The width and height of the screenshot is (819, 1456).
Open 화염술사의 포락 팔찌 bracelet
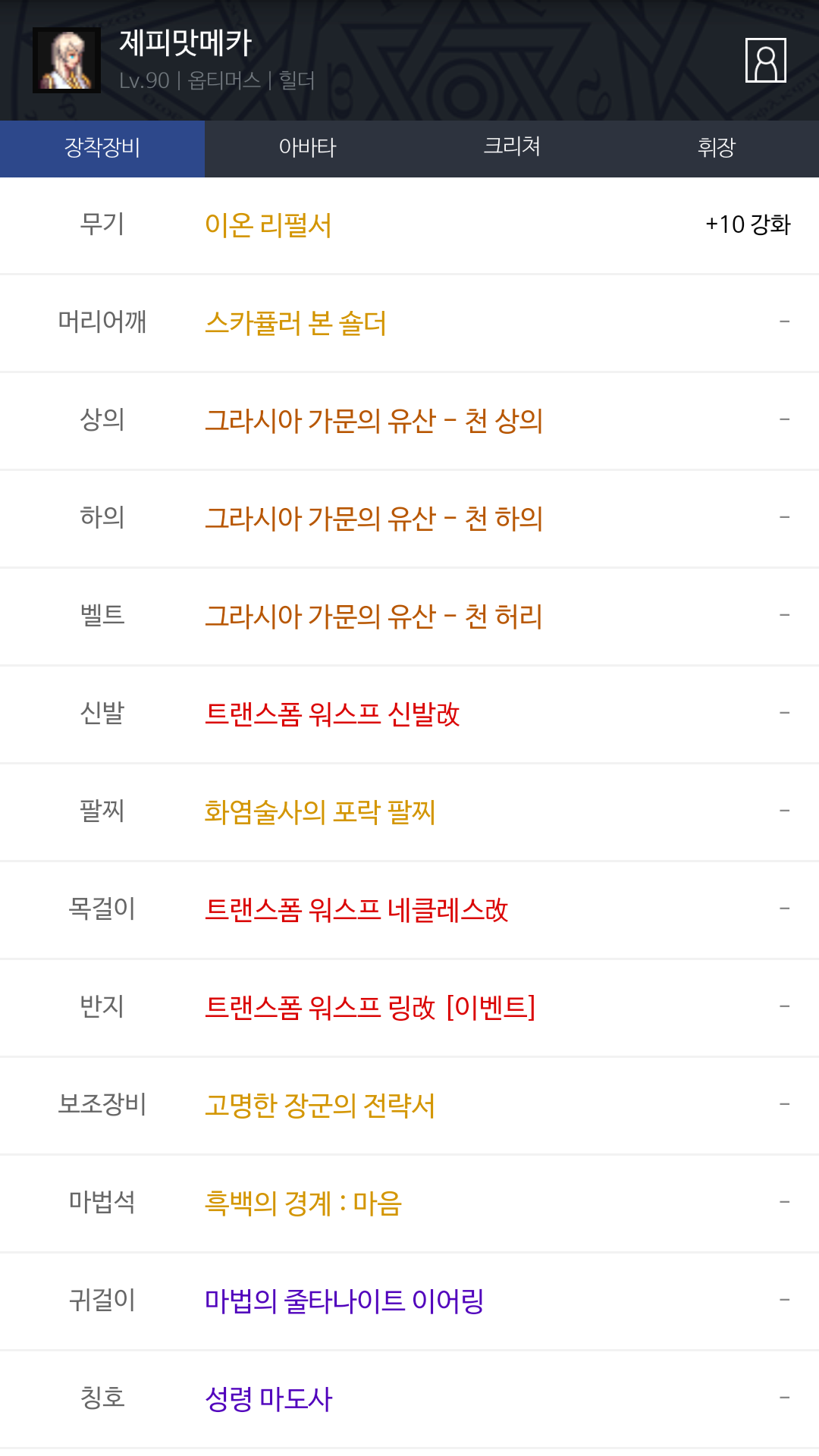tap(319, 812)
